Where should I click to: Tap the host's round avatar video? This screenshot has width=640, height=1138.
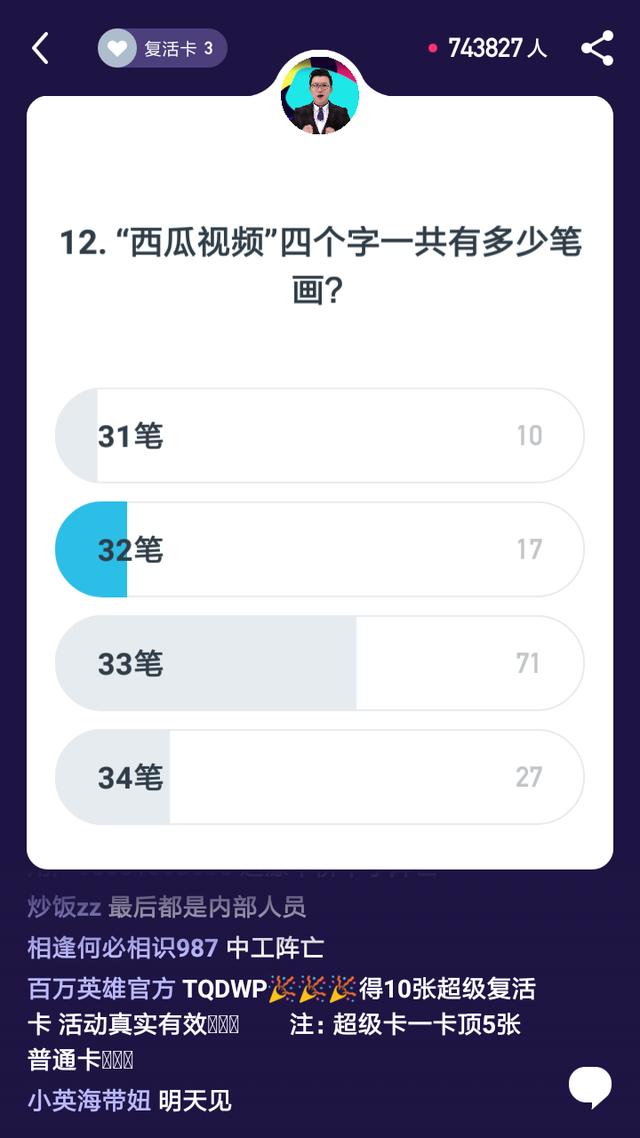point(320,95)
